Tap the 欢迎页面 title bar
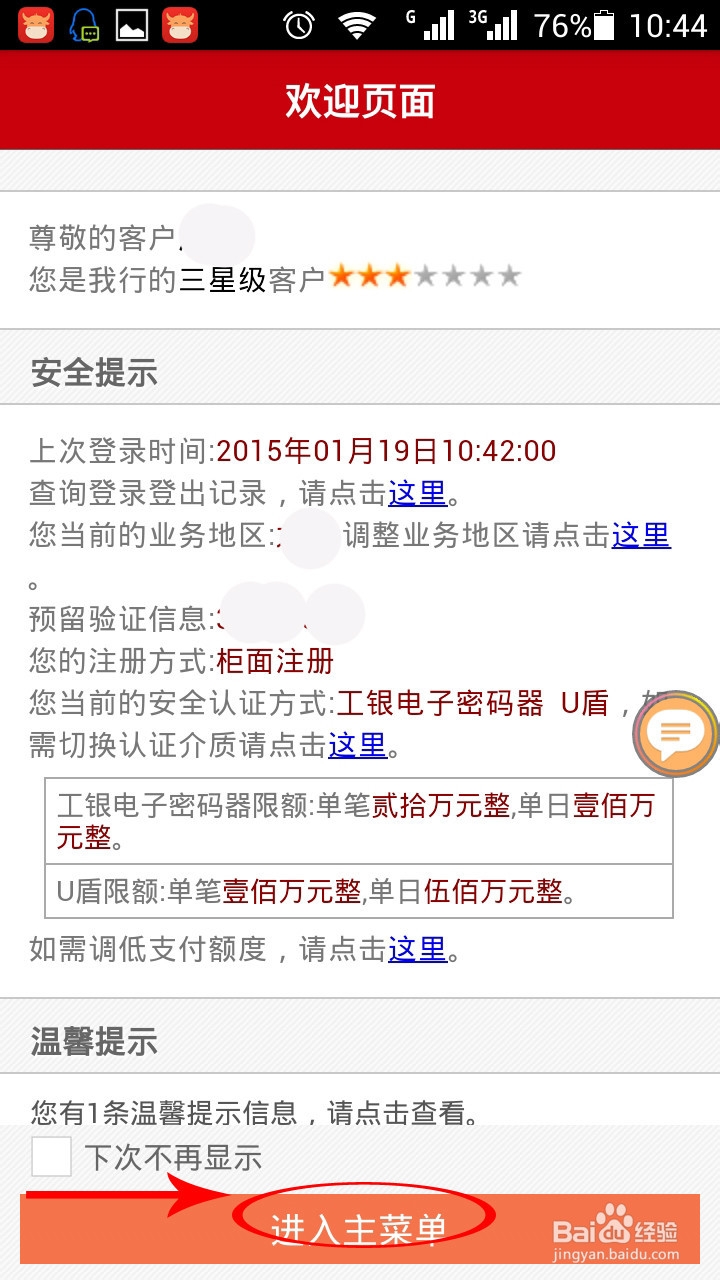 coord(360,100)
